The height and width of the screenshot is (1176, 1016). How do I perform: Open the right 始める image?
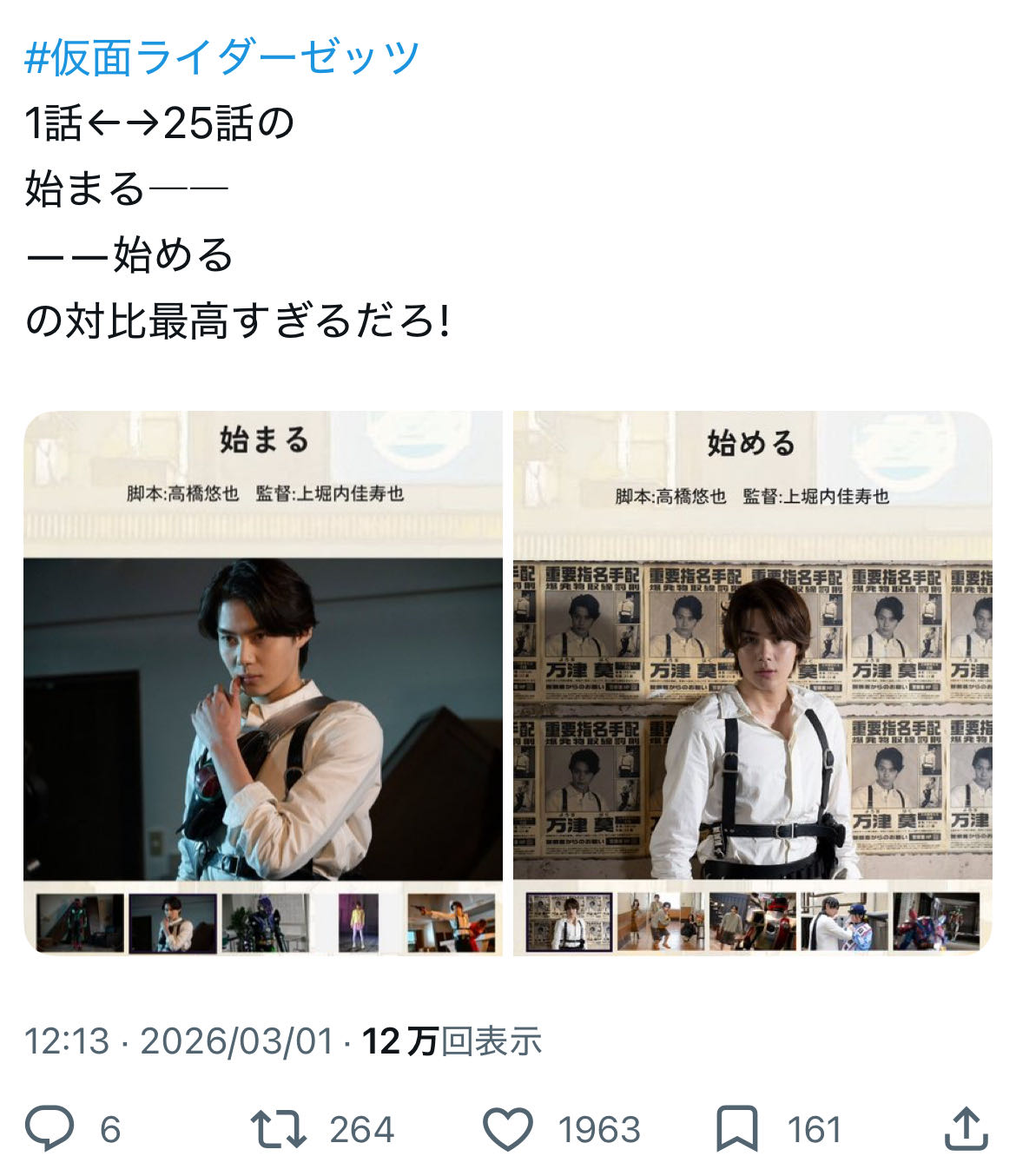(752, 683)
